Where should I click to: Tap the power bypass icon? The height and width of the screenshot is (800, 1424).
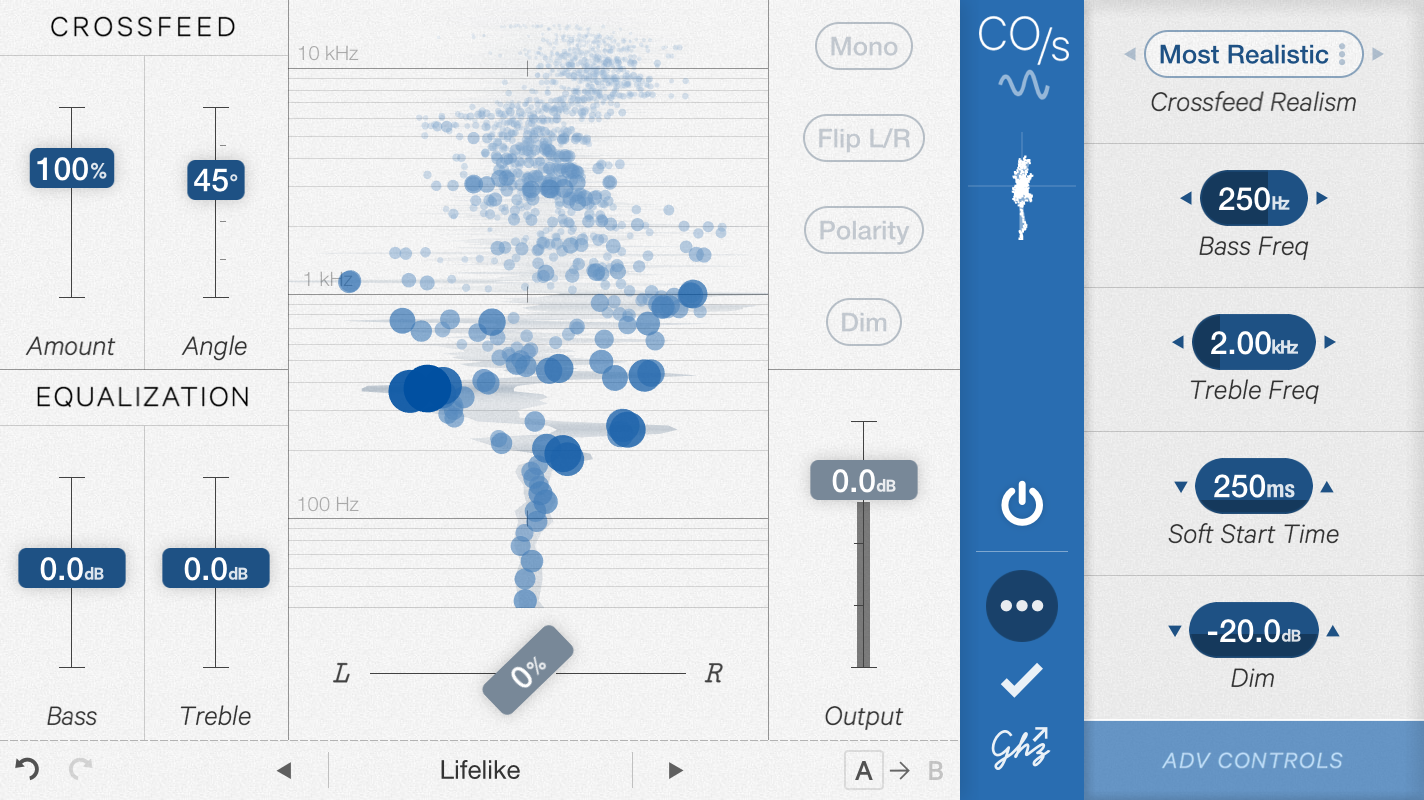click(x=1022, y=506)
